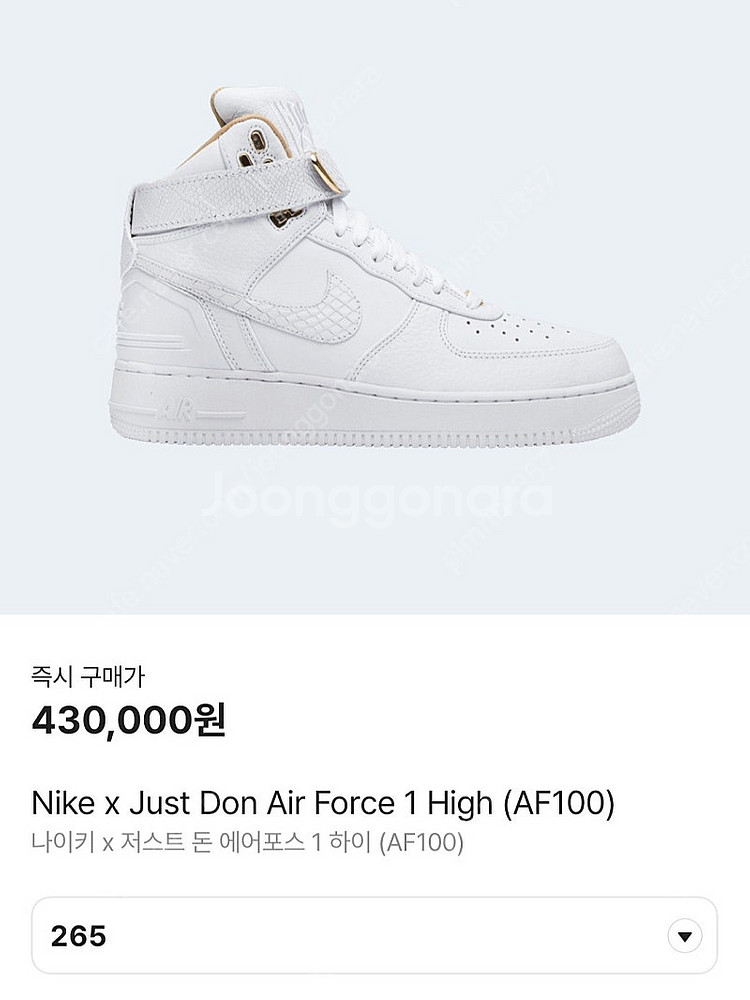
Task: View the white Air Force 1 product image
Action: click(x=375, y=270)
